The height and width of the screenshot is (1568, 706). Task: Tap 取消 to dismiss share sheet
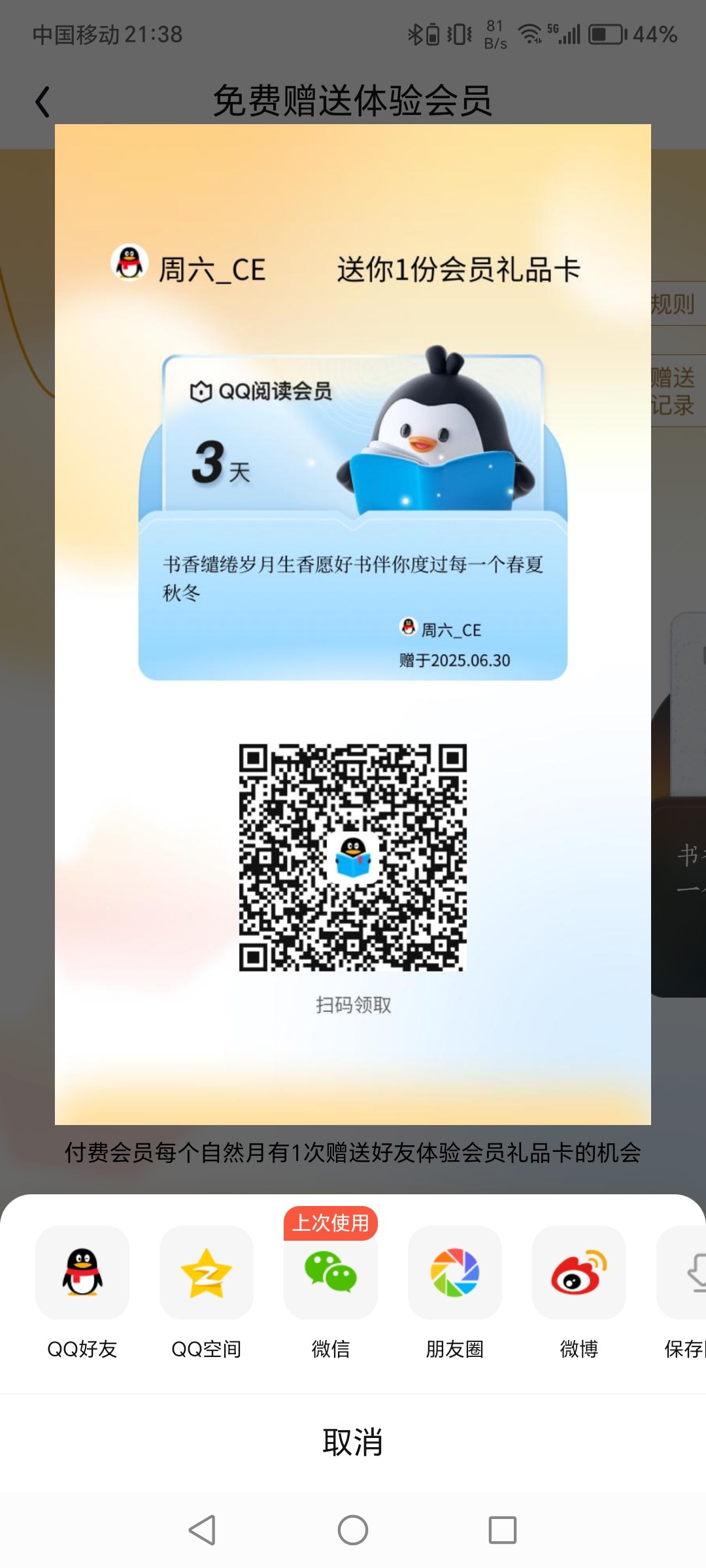353,1442
